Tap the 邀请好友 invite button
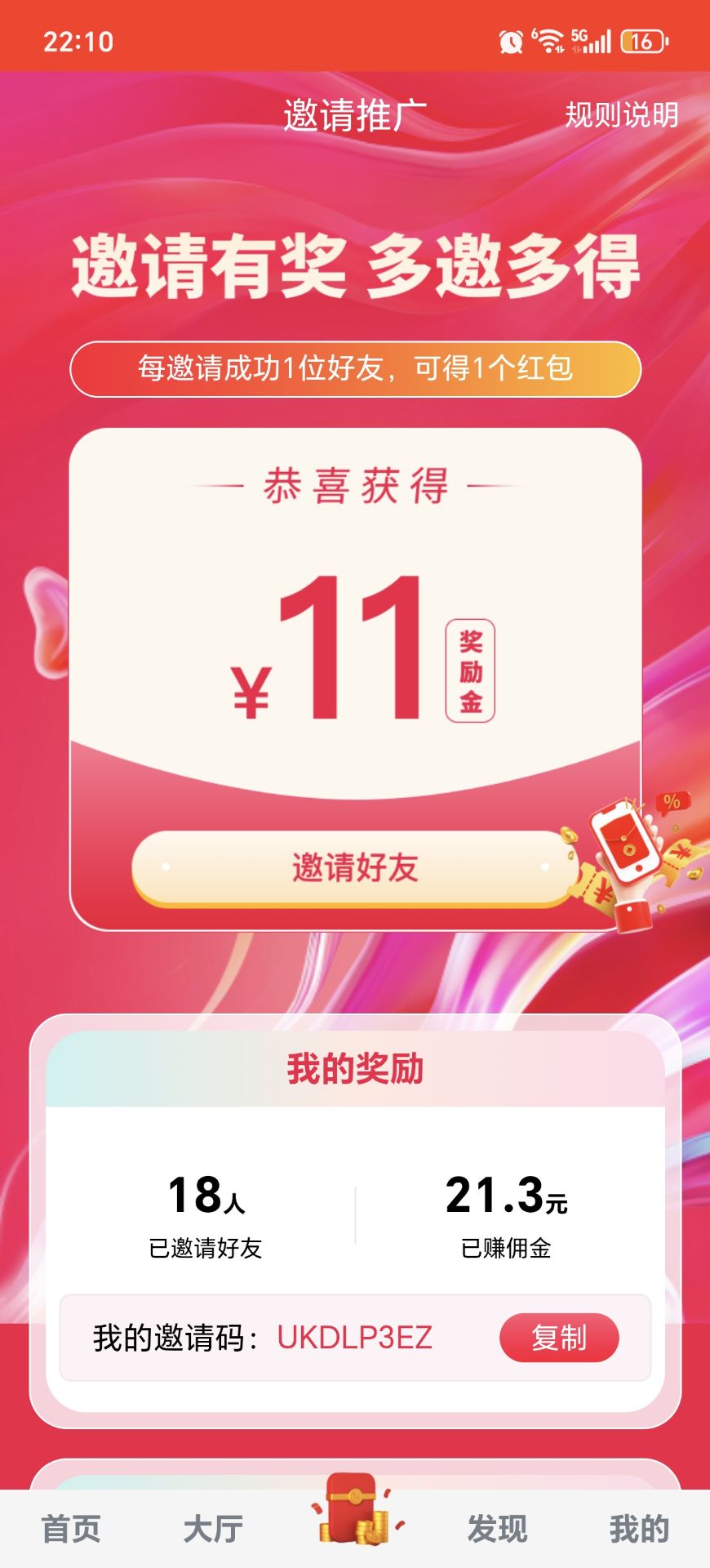The image size is (710, 1568). 355,867
